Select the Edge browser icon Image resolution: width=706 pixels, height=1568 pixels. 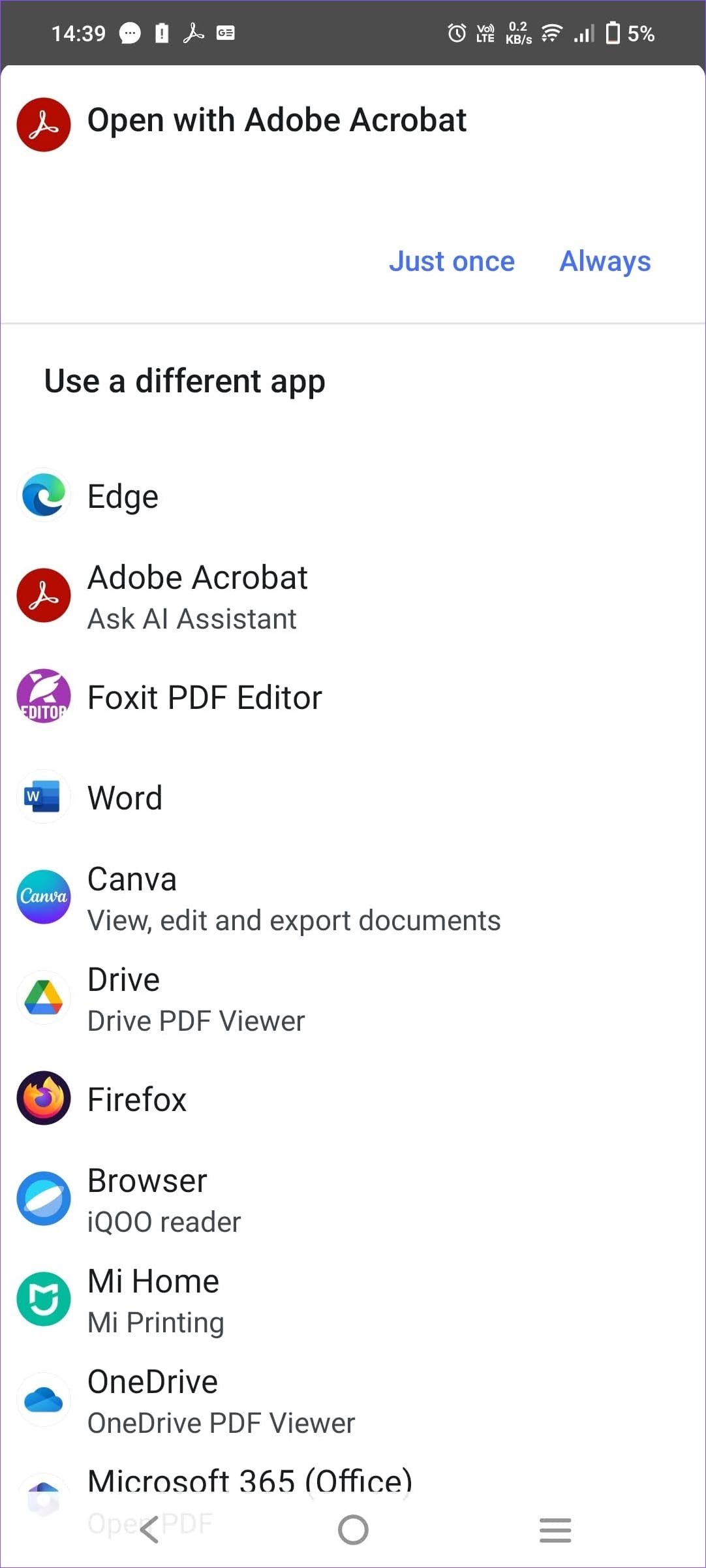pos(43,495)
